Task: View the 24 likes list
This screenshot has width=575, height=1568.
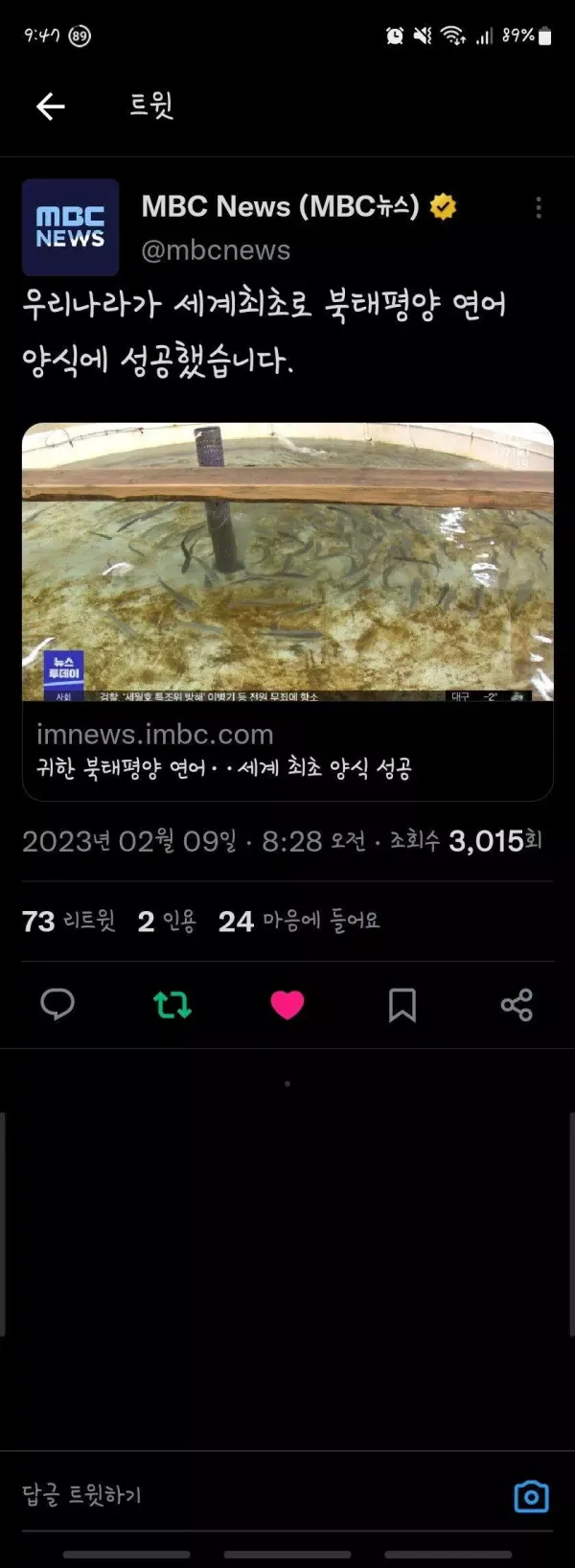Action: coord(299,922)
